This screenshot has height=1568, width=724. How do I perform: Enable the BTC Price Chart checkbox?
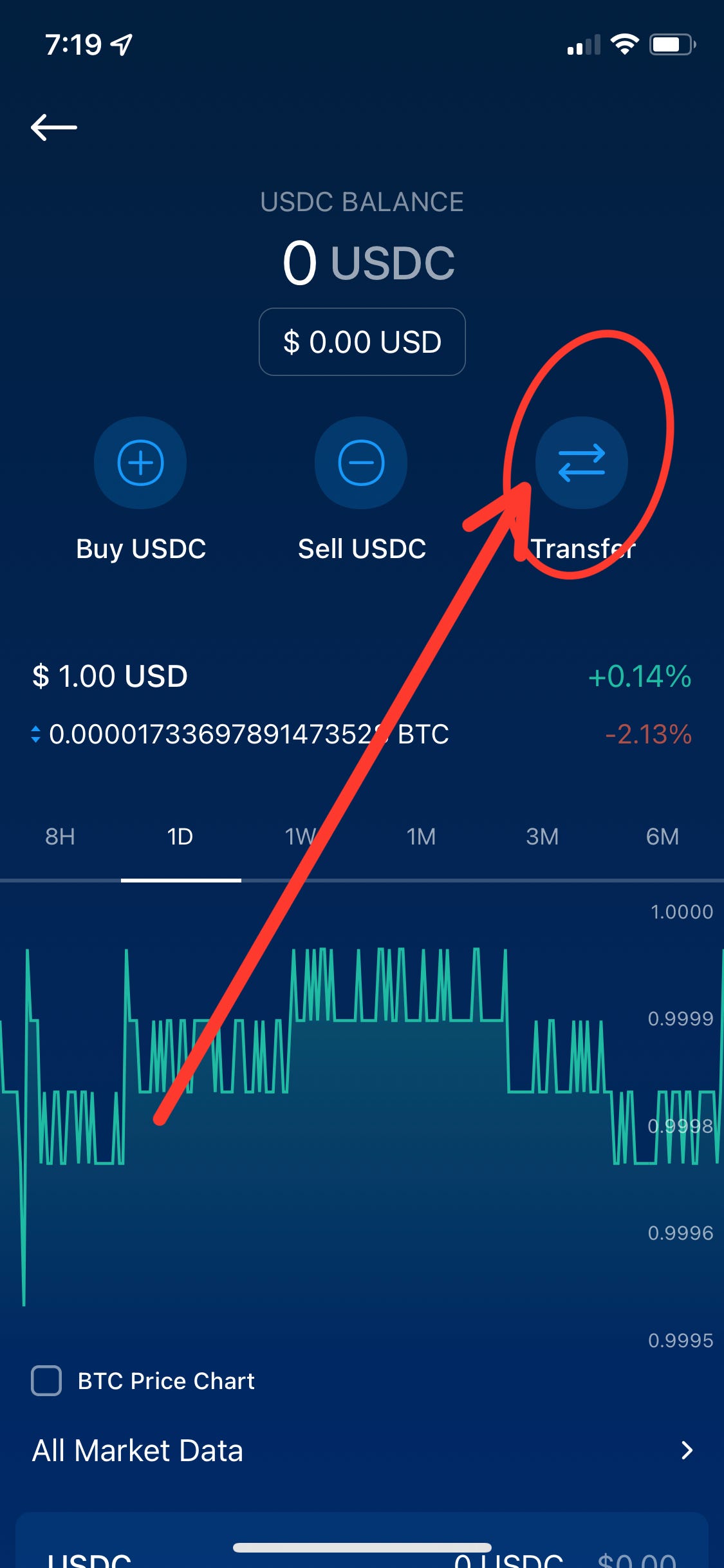[x=46, y=1381]
